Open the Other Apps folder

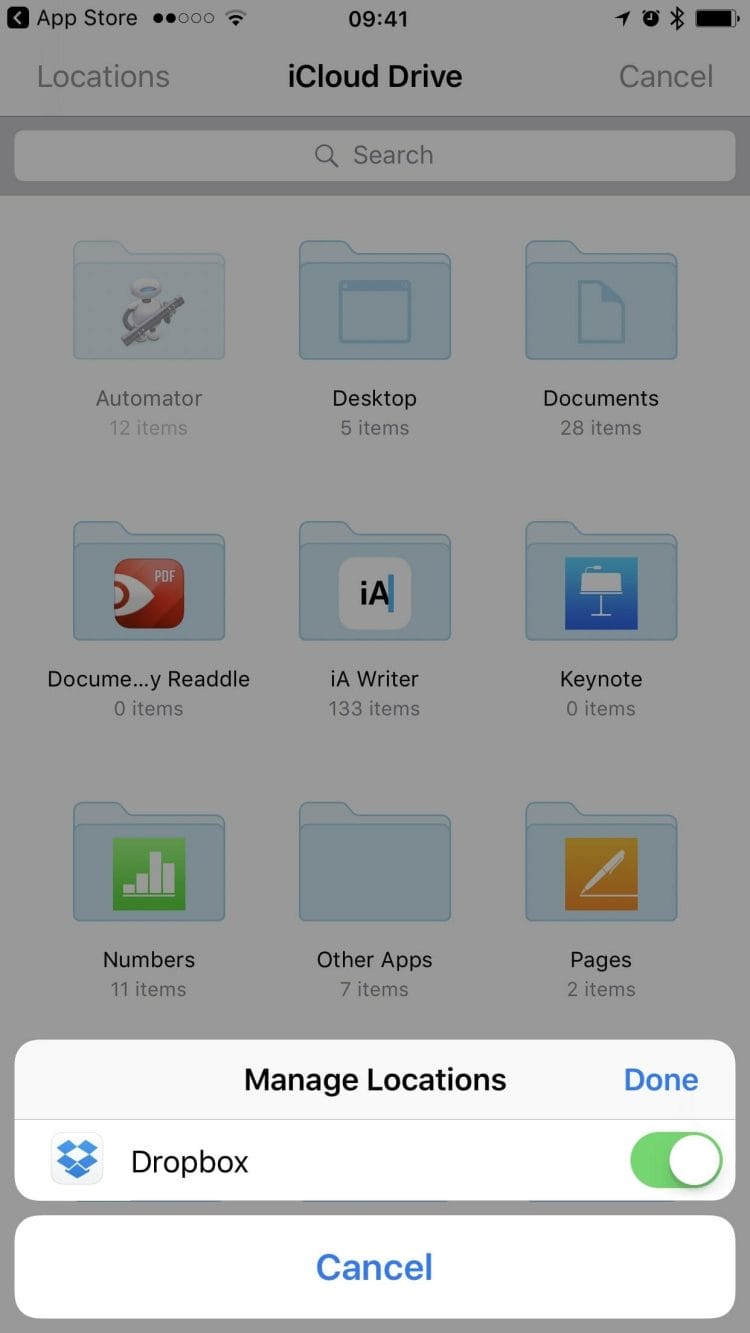point(375,865)
